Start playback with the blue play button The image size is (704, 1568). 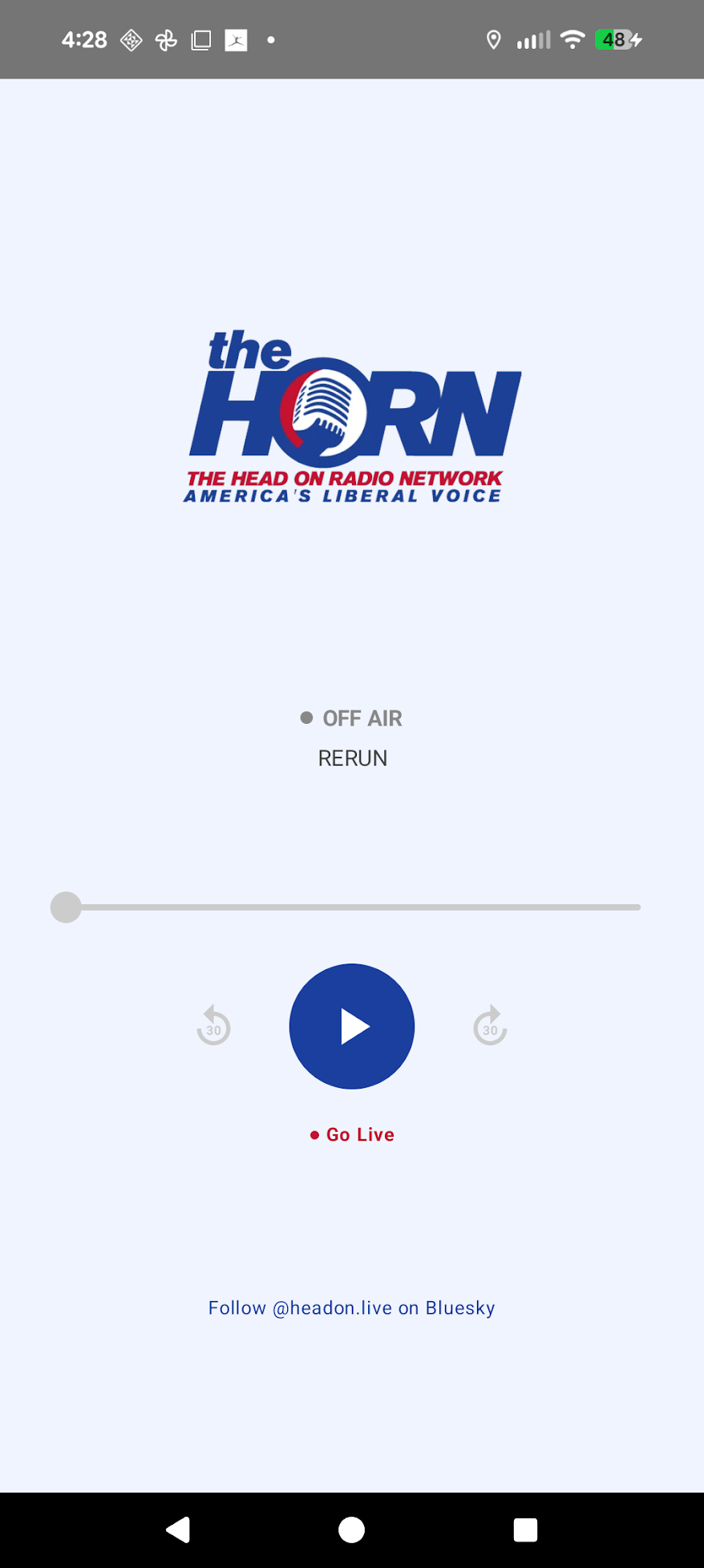point(352,1026)
